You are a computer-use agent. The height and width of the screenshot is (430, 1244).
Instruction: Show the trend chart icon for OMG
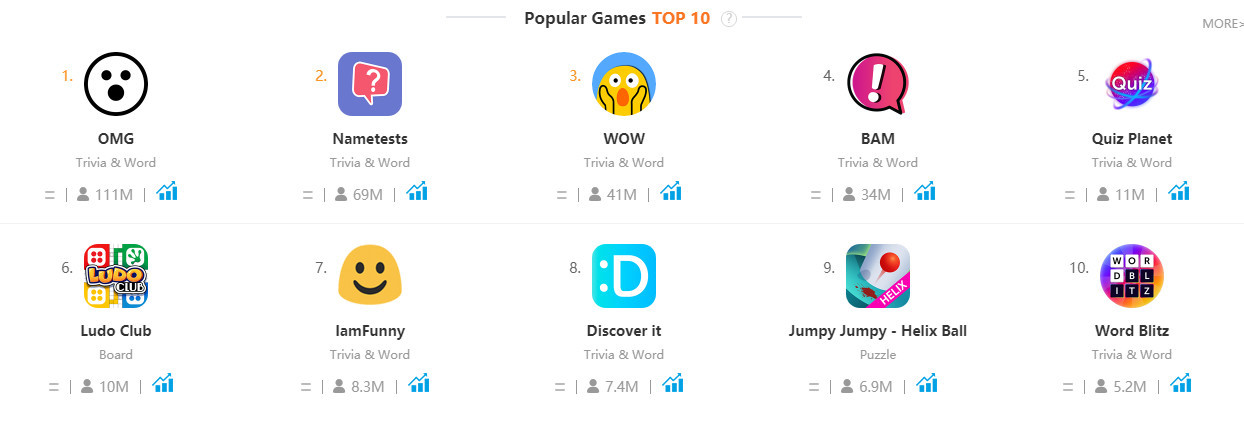[x=166, y=191]
